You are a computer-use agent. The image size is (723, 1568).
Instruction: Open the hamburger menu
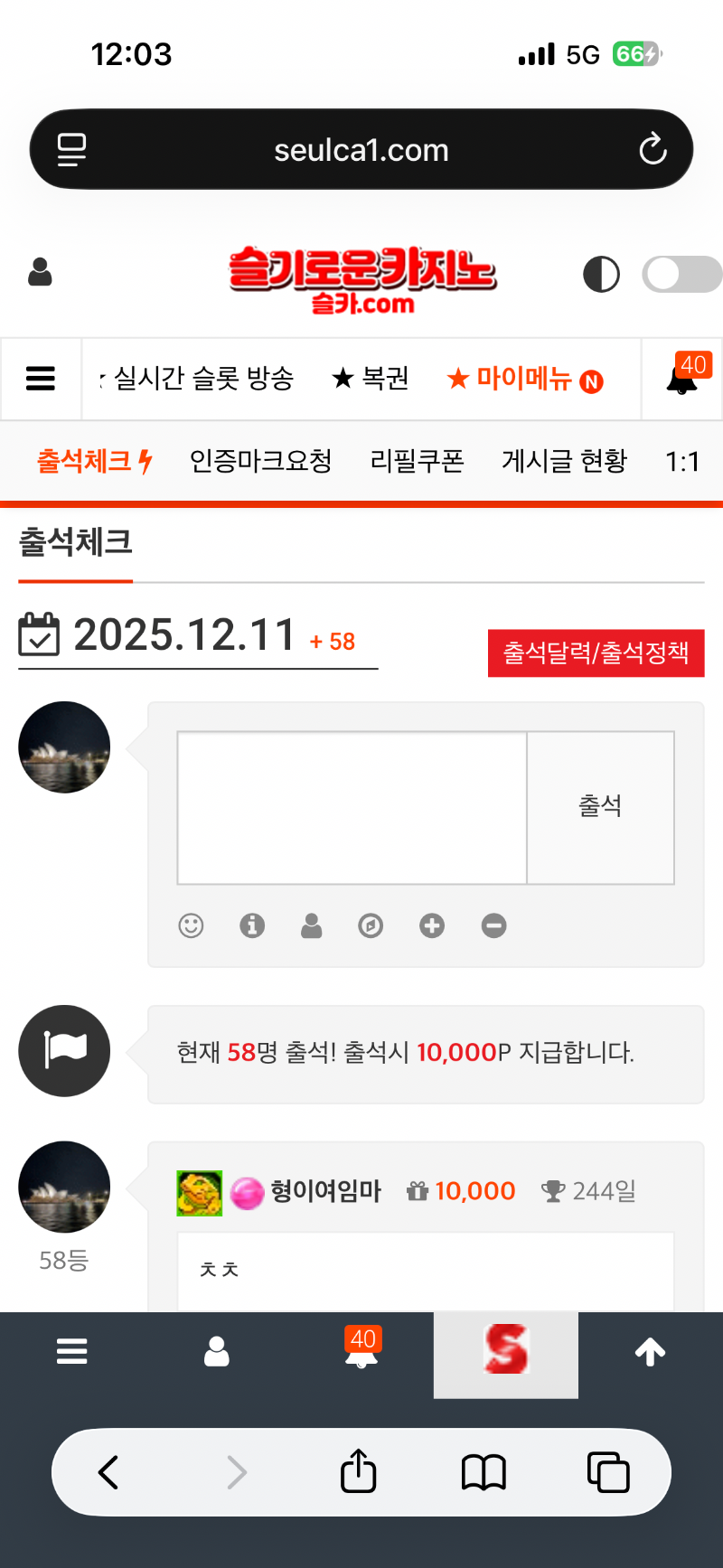point(41,380)
